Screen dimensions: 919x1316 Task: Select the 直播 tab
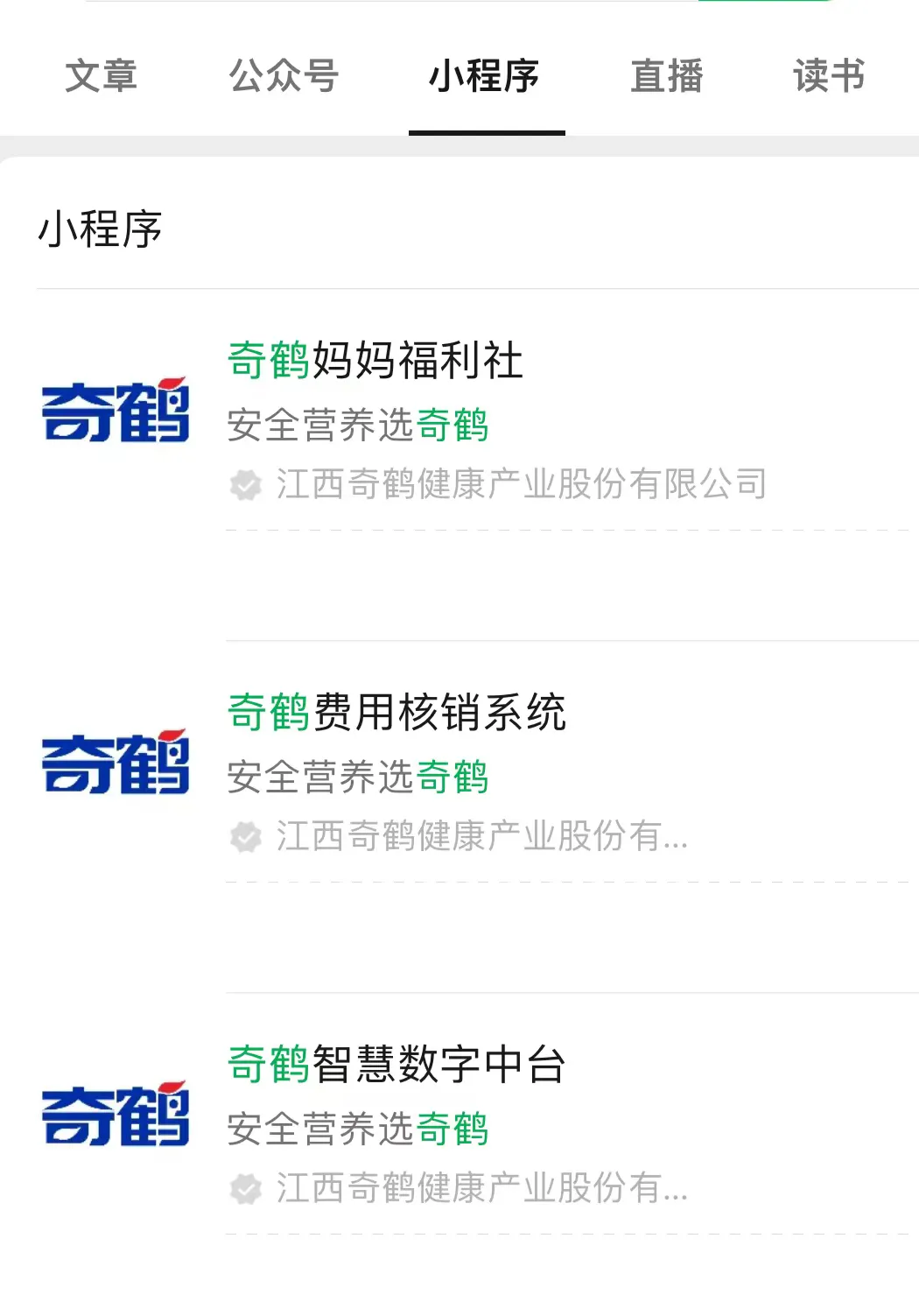[668, 77]
